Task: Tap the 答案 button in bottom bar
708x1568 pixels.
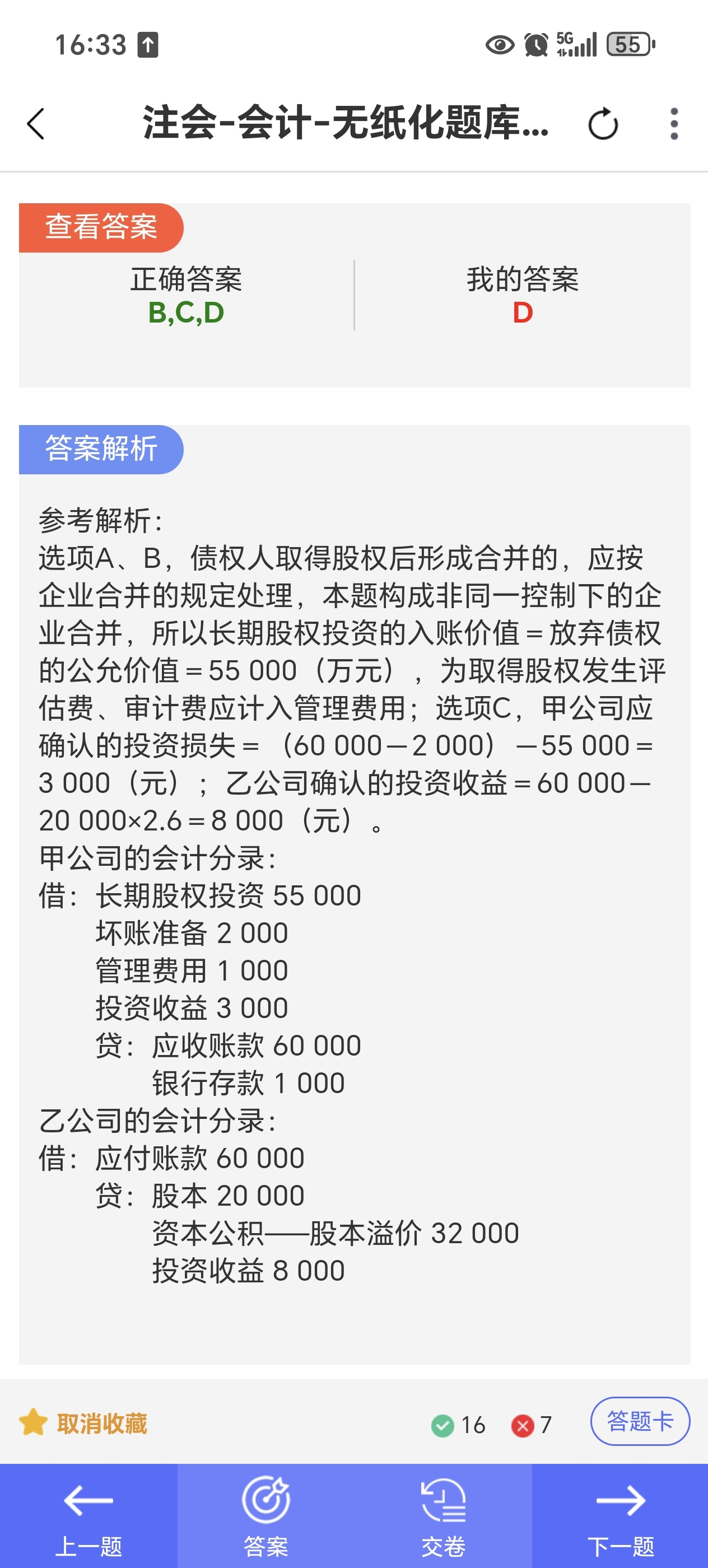Action: (266, 1516)
